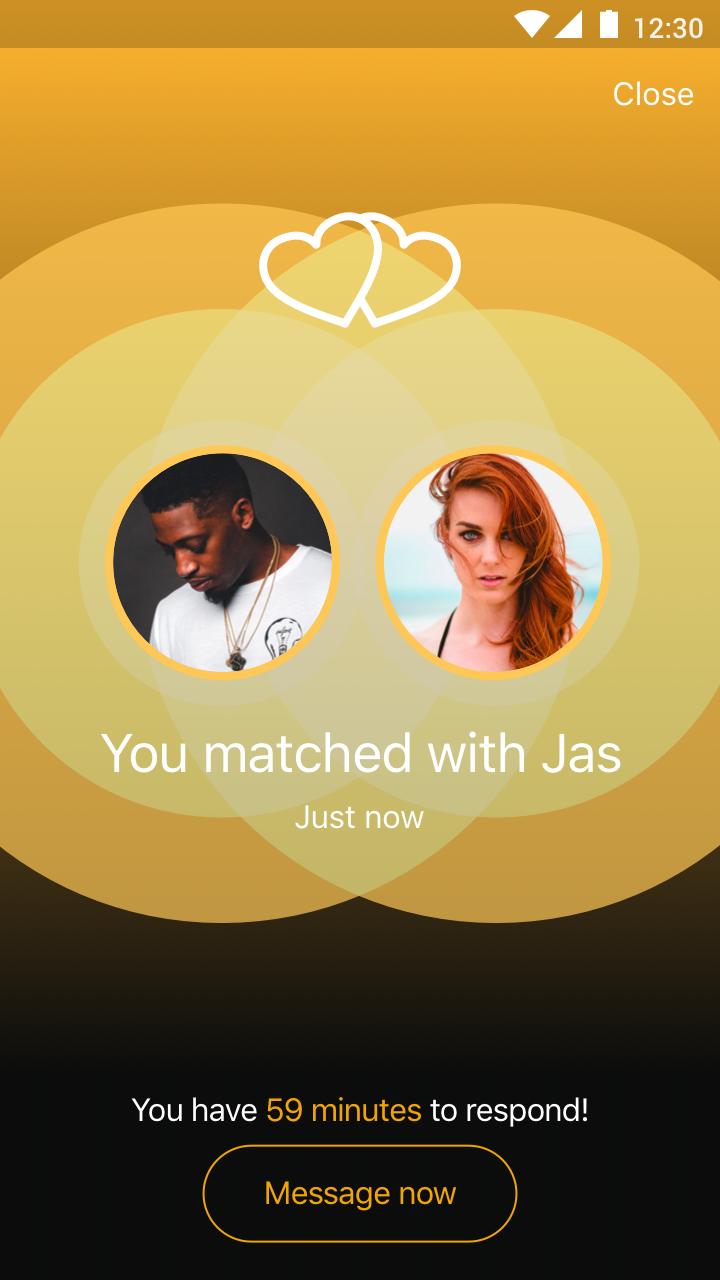Select the Just now timestamp label
This screenshot has height=1280, width=720.
(360, 817)
